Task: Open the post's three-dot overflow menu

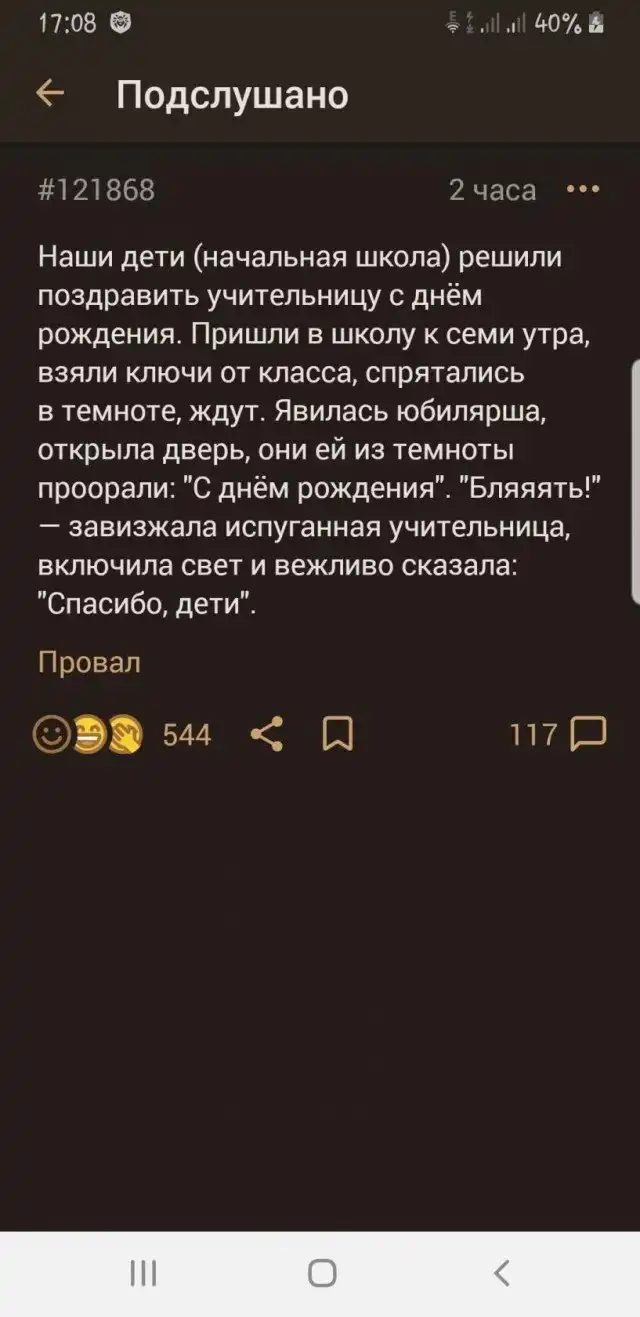Action: (x=583, y=188)
